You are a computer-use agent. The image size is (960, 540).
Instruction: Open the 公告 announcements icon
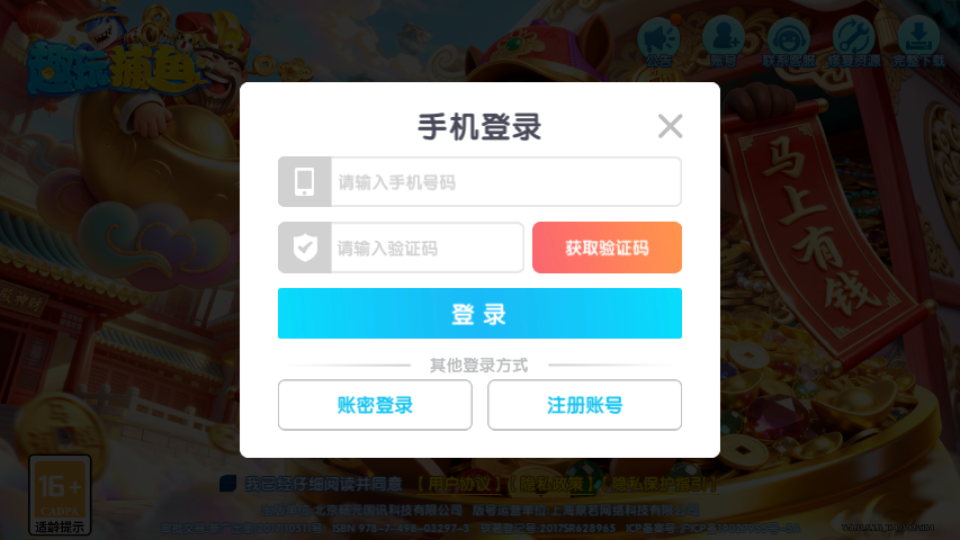click(658, 41)
